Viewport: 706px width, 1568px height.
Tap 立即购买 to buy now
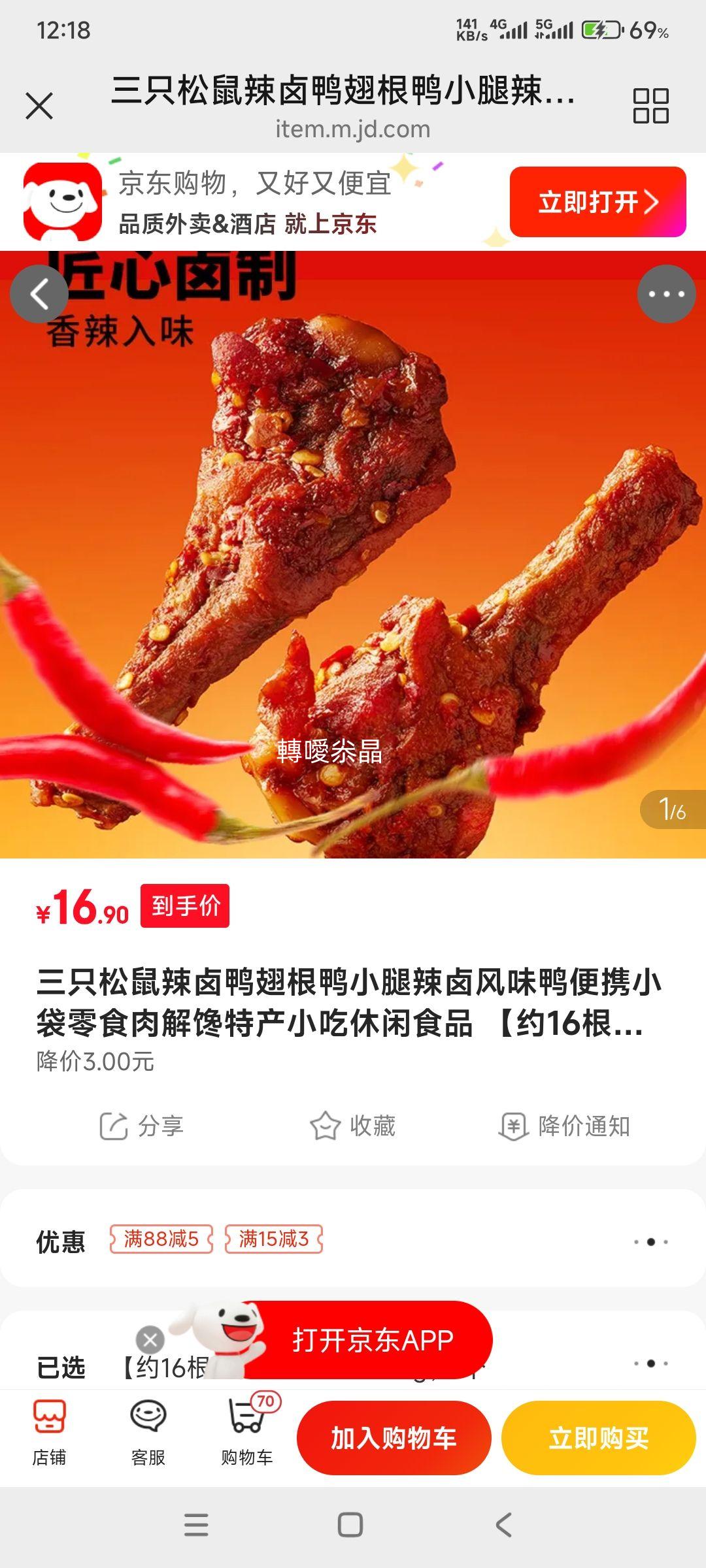click(598, 1438)
